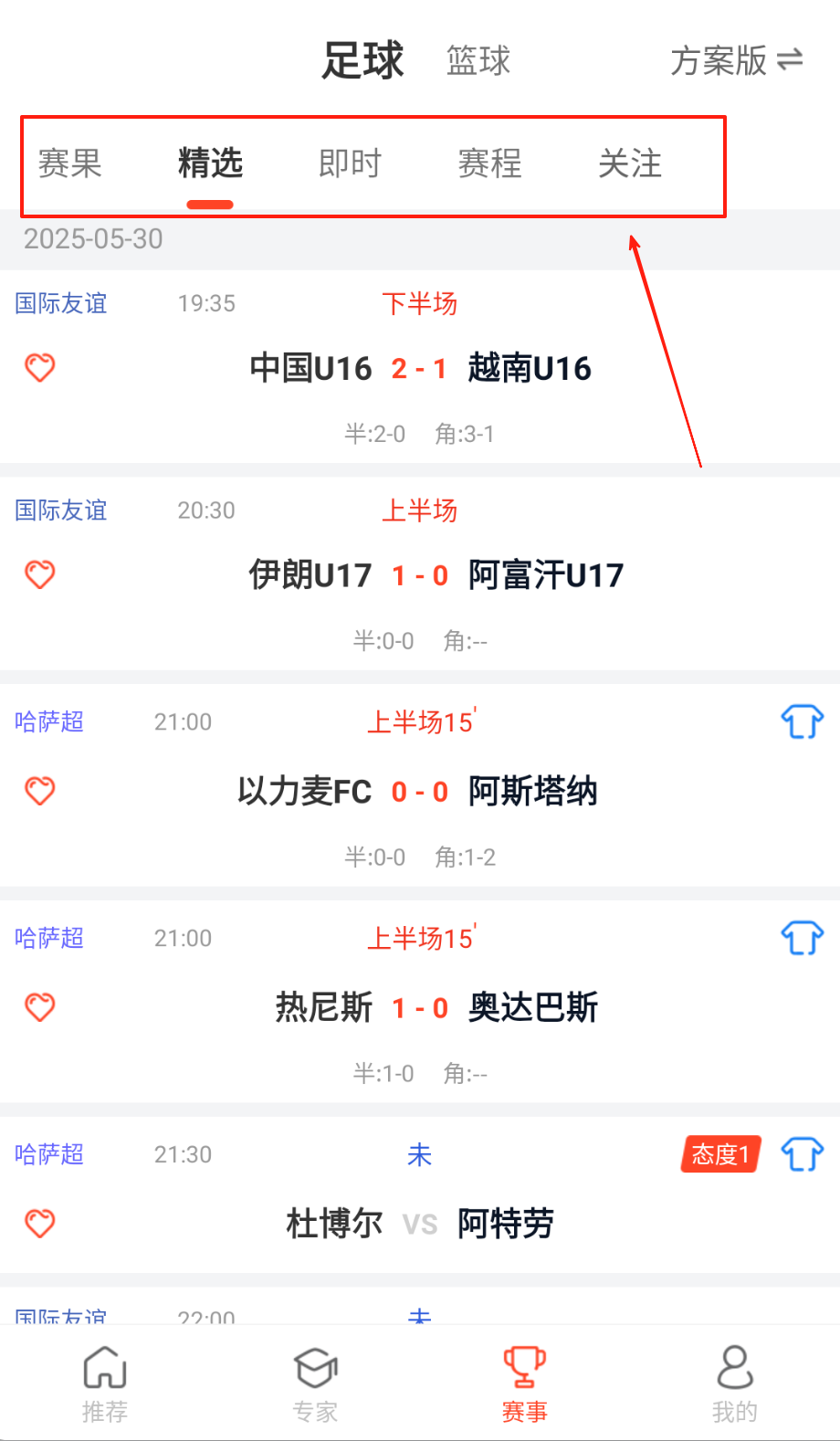This screenshot has width=840, height=1441.
Task: Switch to the 篮球 section
Action: (x=478, y=61)
